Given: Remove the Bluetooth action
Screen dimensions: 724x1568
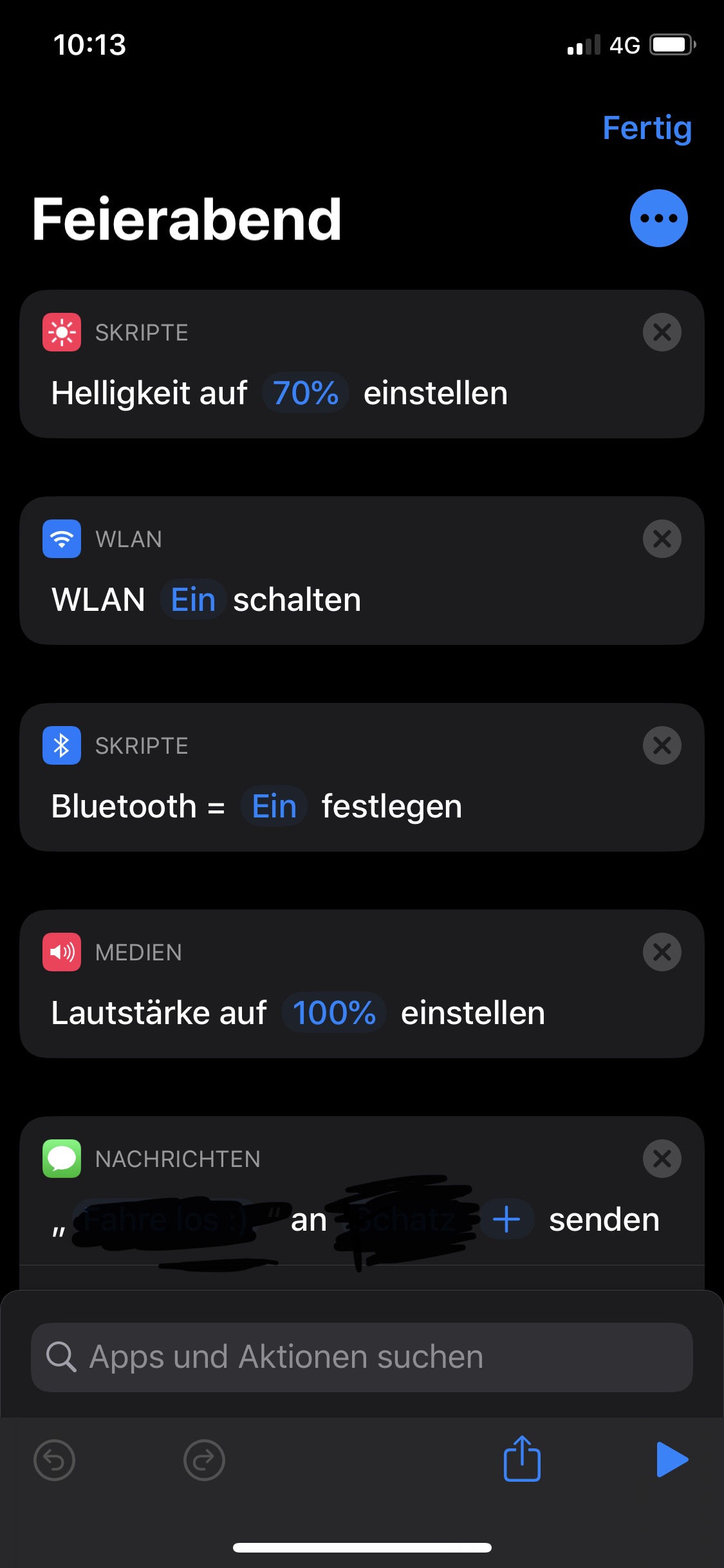Looking at the screenshot, I should click(662, 745).
